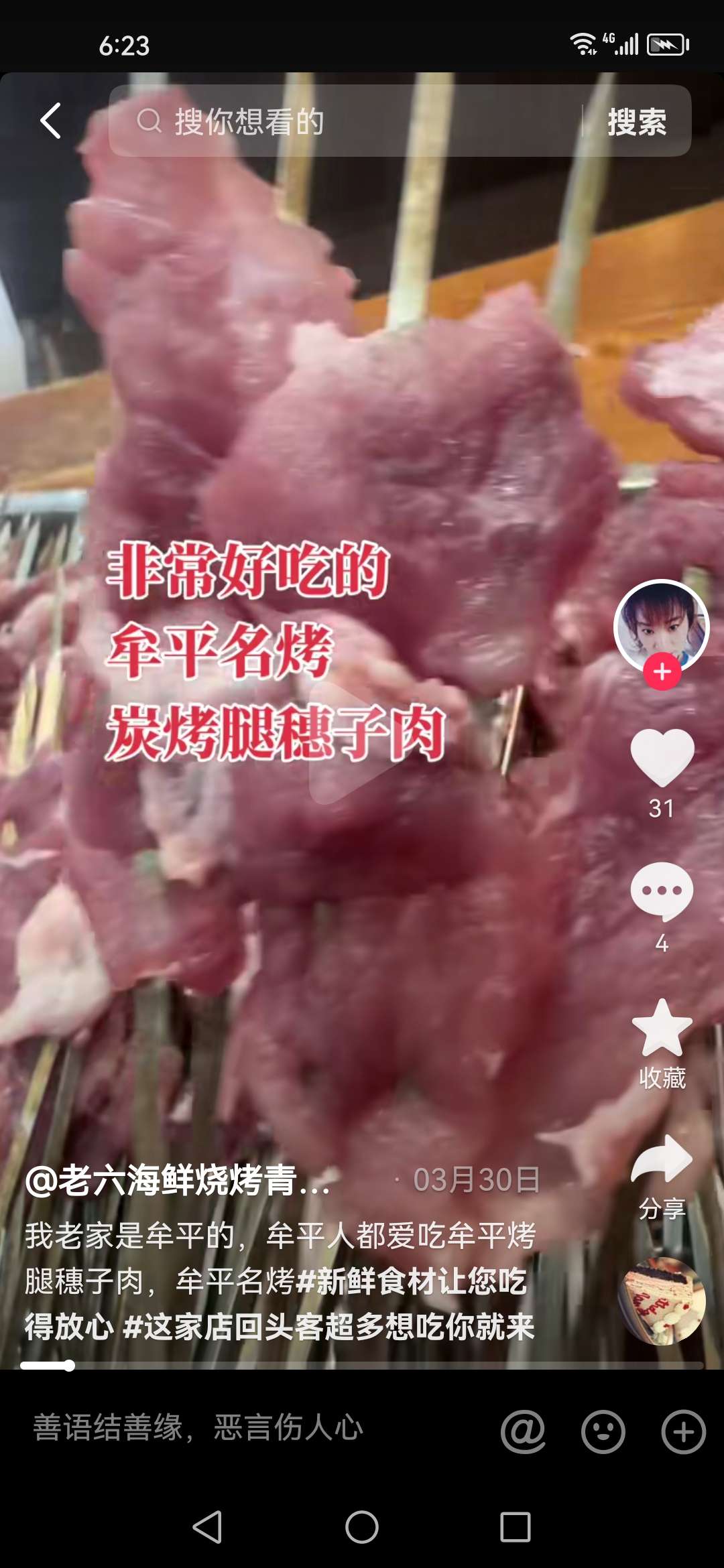The height and width of the screenshot is (1568, 724).
Task: Open hashtag #这家店回头客超多想吃你就来
Action: pos(328,1327)
